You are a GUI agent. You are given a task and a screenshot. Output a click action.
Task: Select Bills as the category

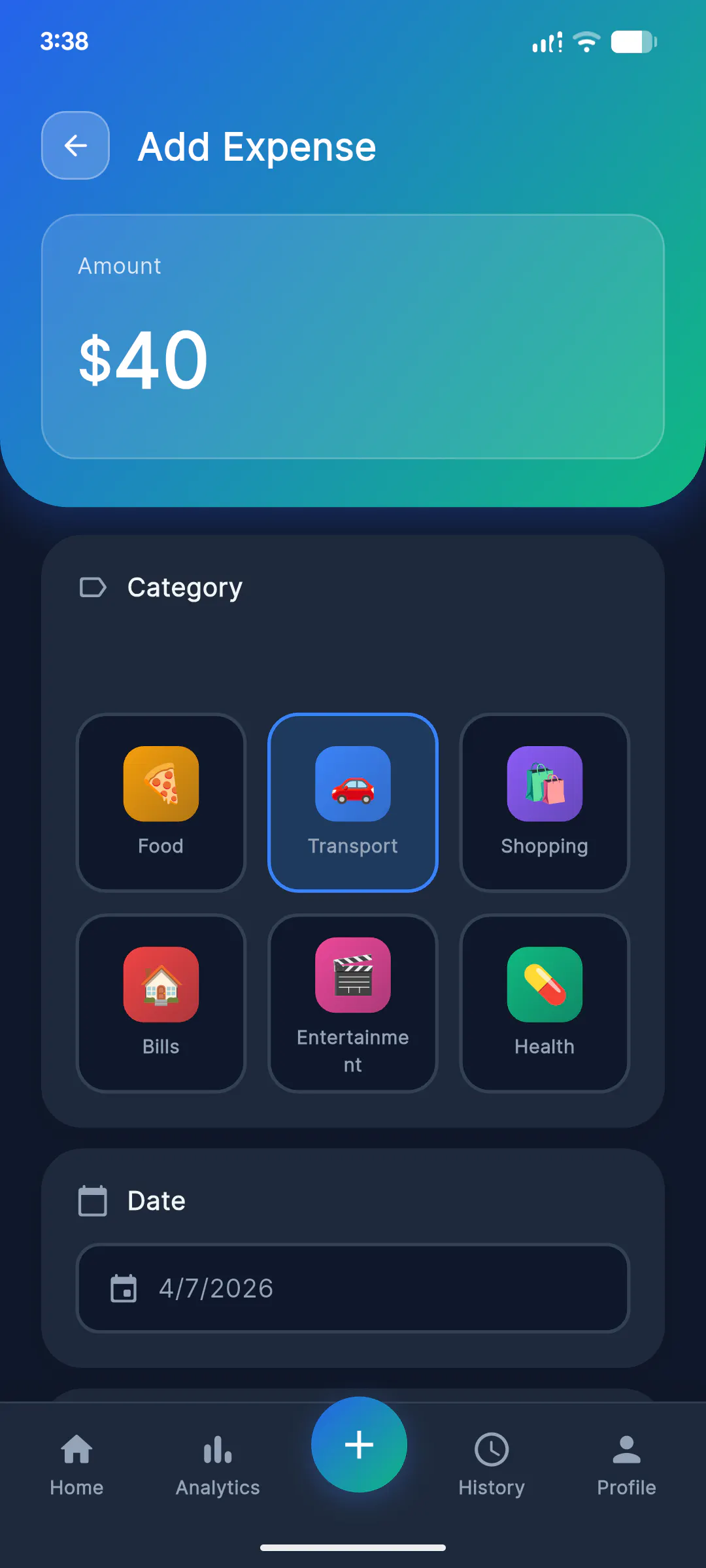pyautogui.click(x=161, y=1003)
